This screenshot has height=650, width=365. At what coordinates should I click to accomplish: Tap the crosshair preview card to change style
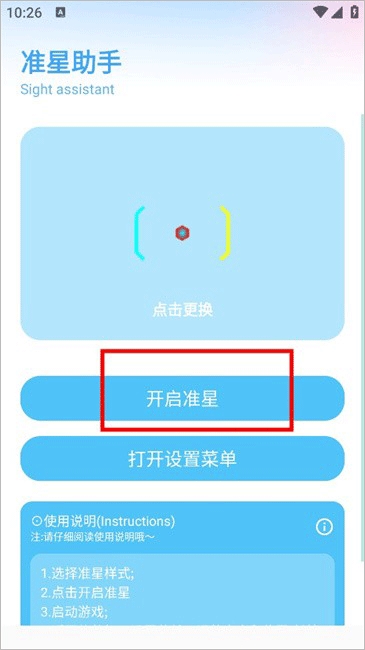(182, 233)
